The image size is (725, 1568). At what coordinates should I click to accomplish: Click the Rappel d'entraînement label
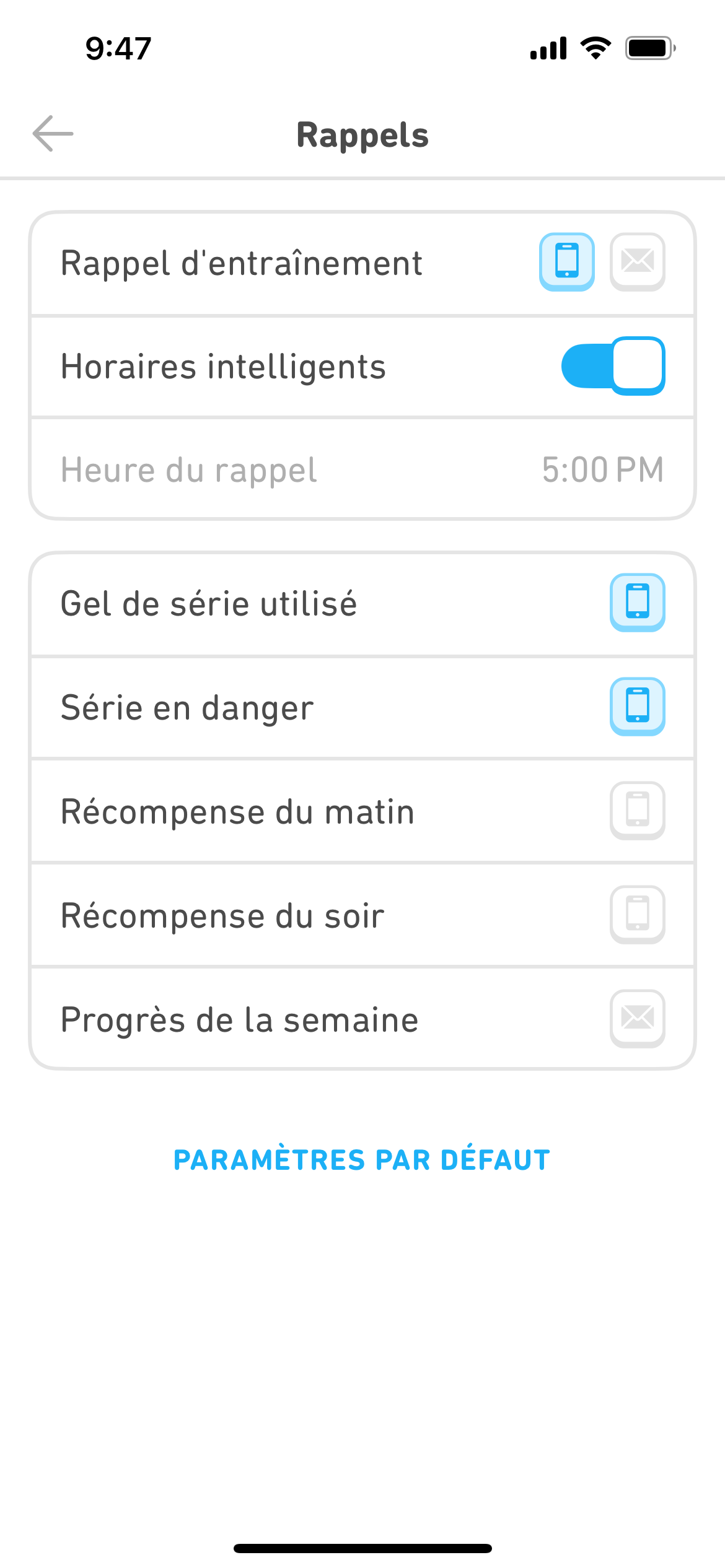coord(241,263)
